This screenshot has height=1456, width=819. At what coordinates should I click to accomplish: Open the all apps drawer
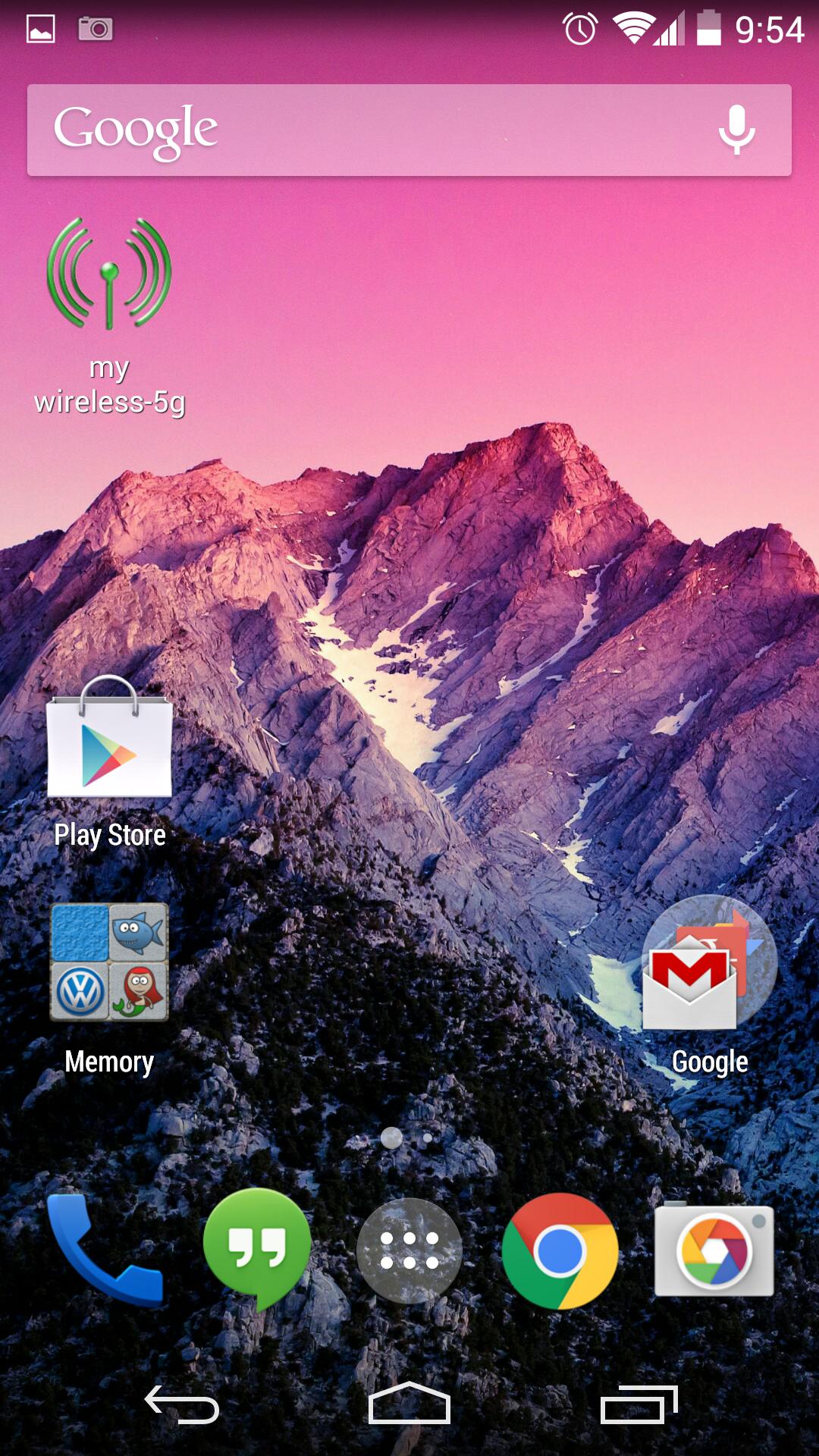pos(409,1250)
